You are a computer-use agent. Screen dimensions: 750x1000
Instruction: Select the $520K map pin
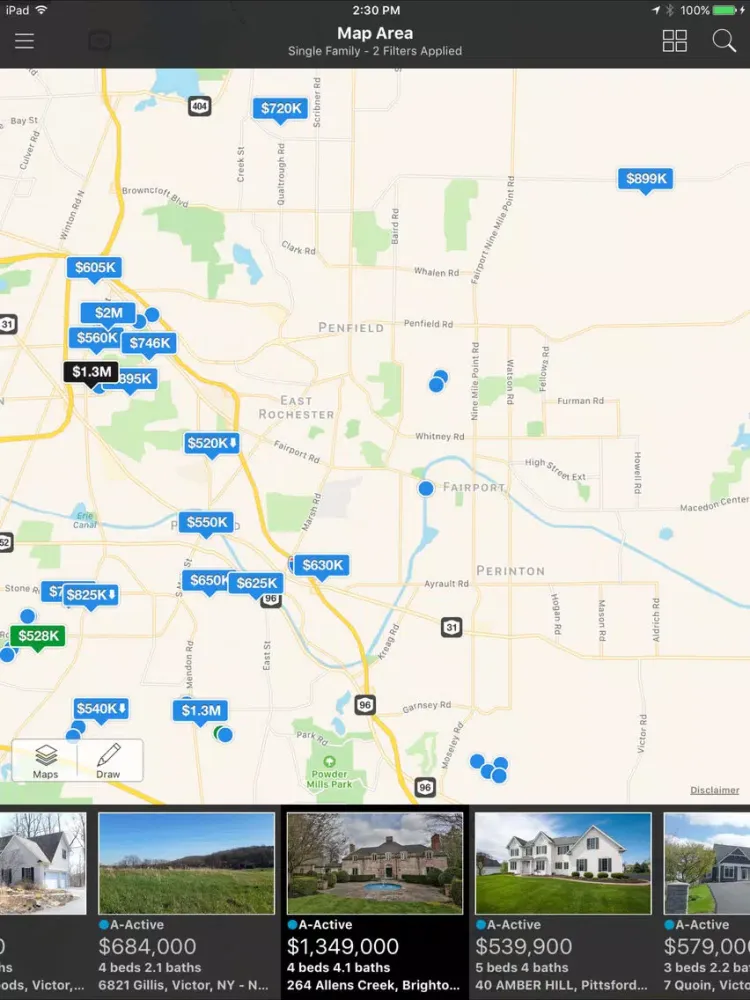click(212, 443)
